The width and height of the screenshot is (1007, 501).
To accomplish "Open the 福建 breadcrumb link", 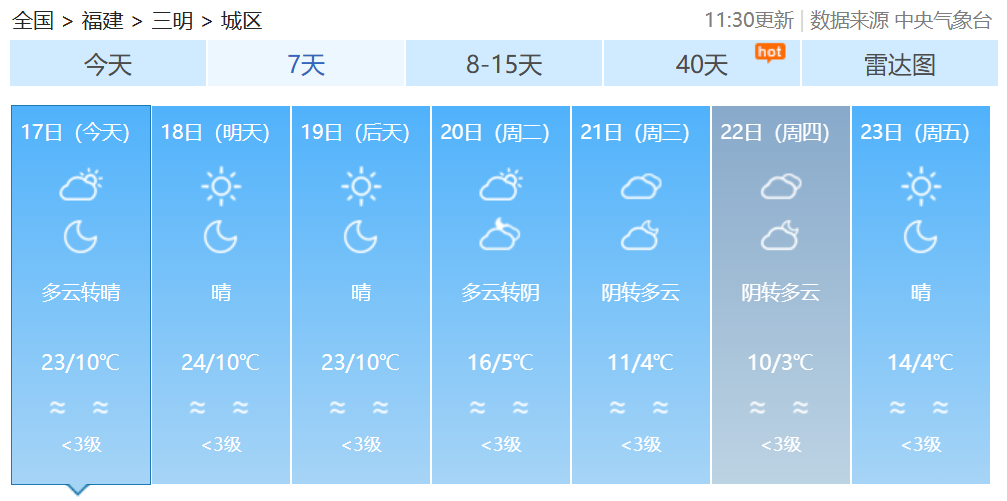I will (x=102, y=20).
